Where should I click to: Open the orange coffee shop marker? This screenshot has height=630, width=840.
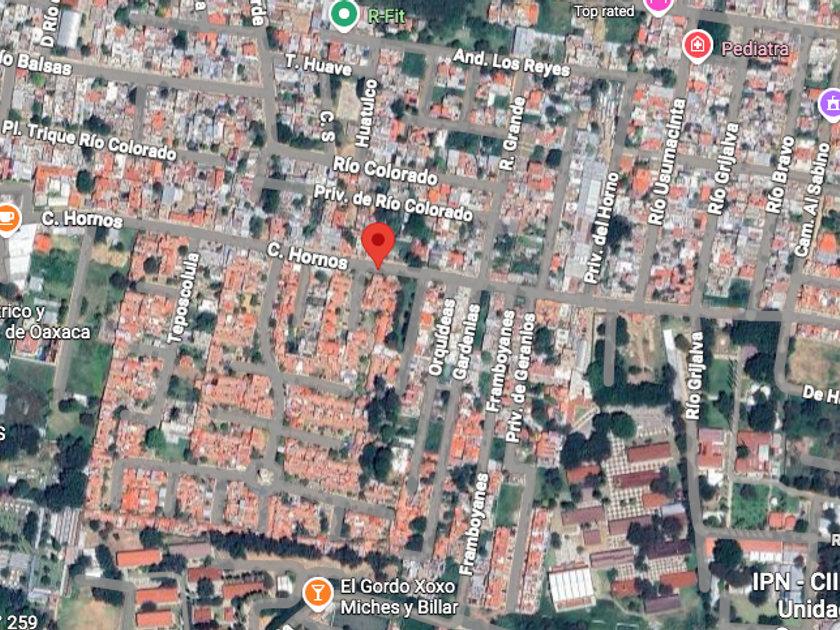coord(8,219)
